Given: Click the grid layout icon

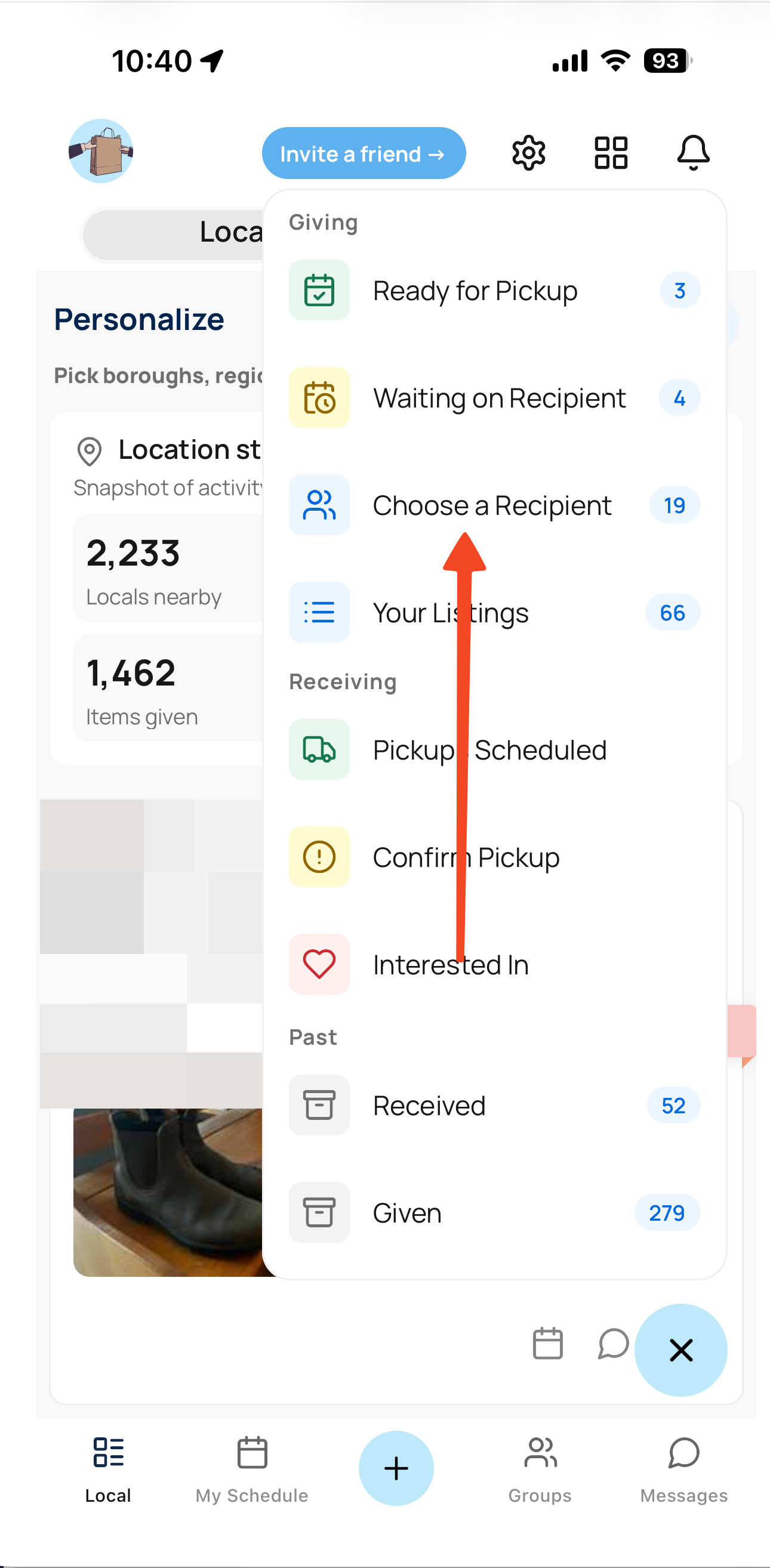Looking at the screenshot, I should (x=611, y=153).
